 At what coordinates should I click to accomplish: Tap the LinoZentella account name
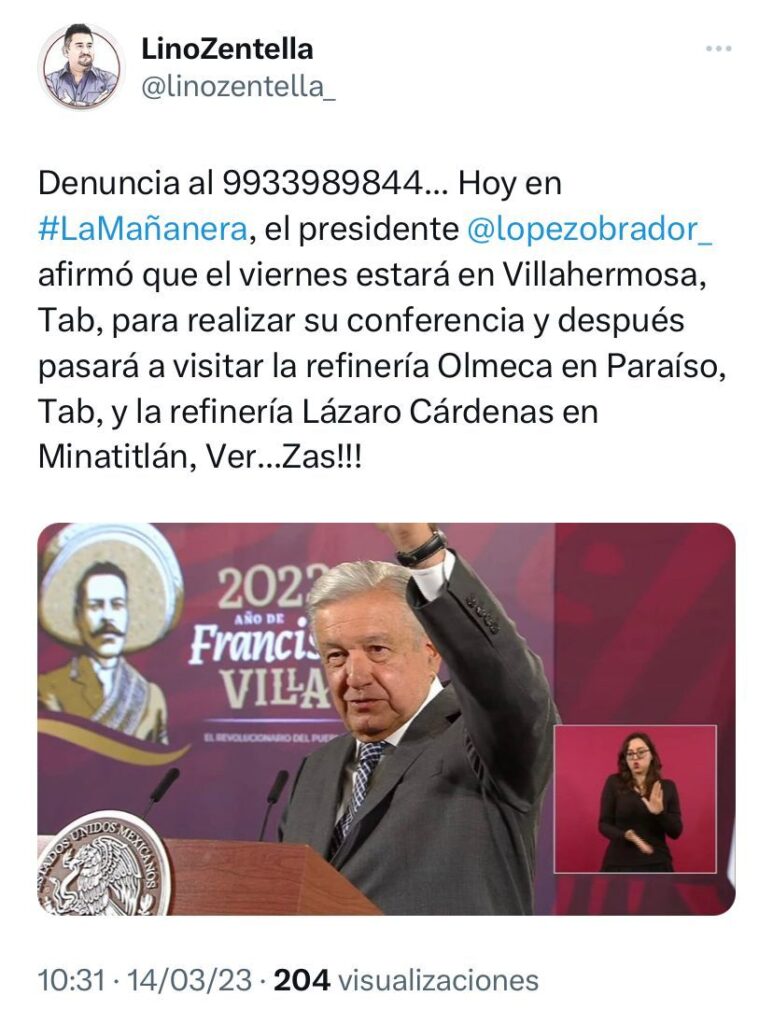(227, 48)
